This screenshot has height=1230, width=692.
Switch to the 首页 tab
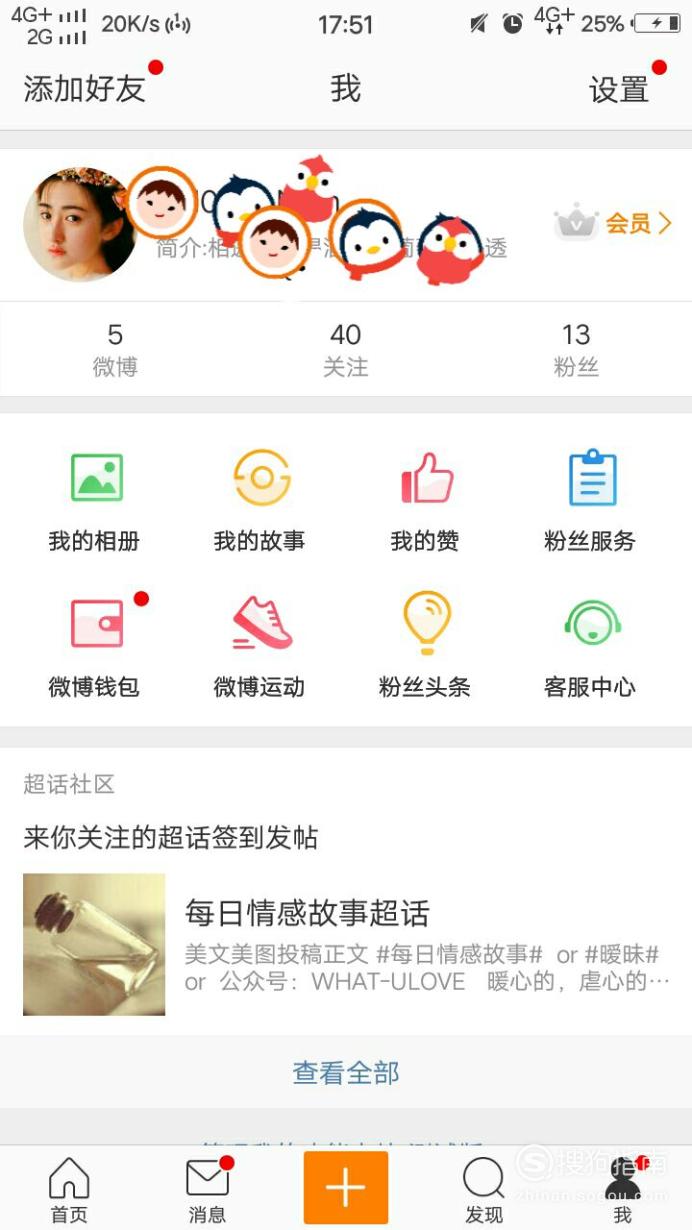point(69,1190)
